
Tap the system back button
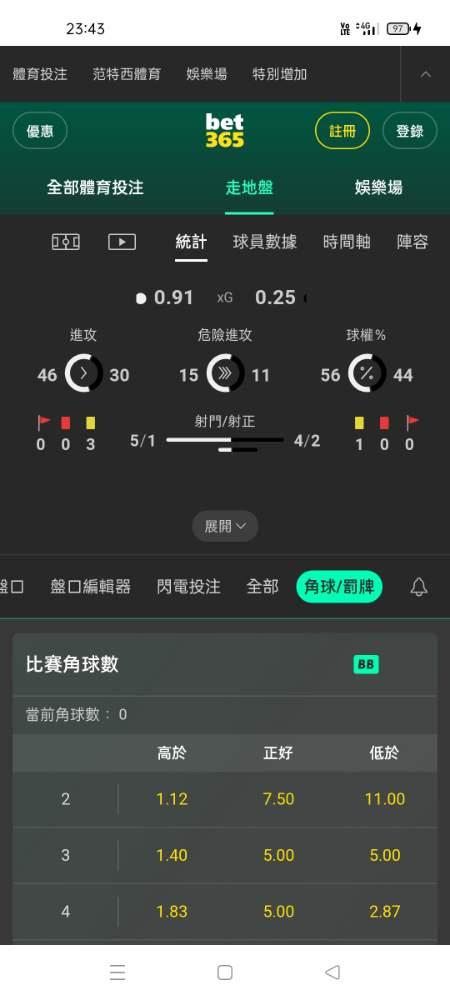coord(332,972)
